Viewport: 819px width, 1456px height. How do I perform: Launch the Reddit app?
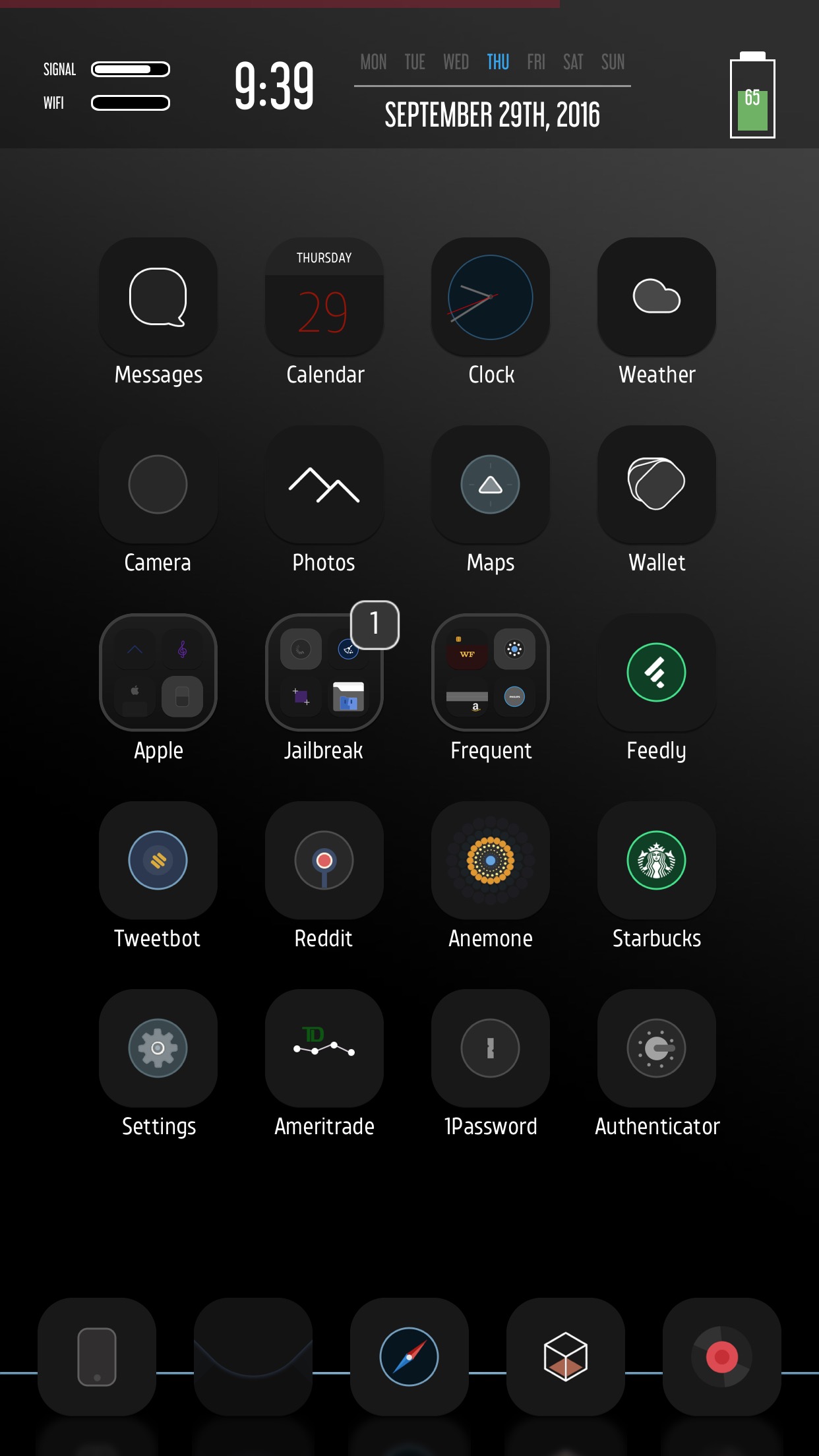324,861
